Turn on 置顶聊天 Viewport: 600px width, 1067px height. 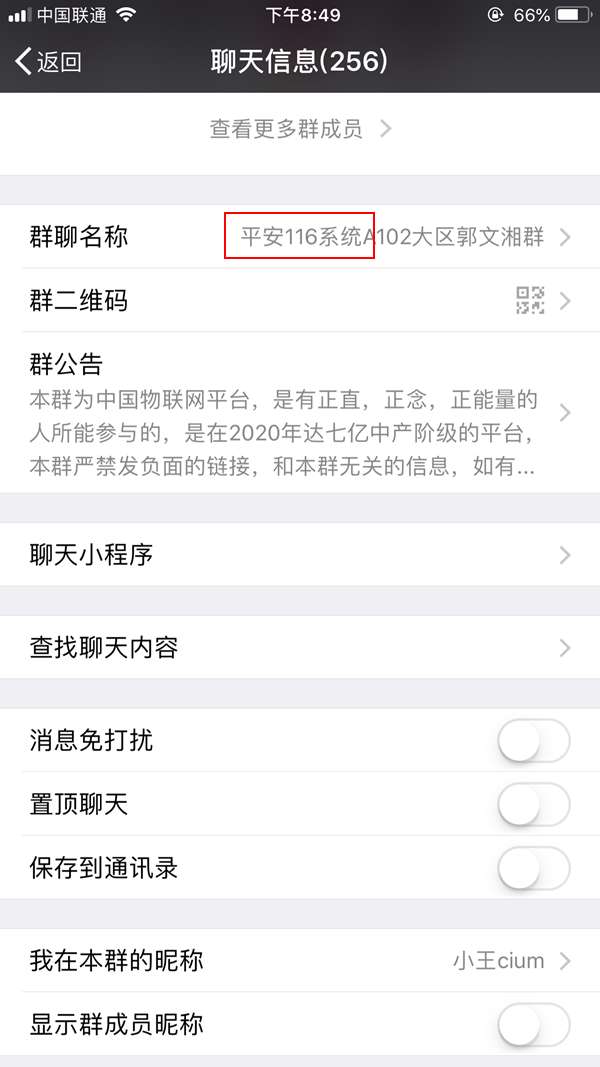533,804
